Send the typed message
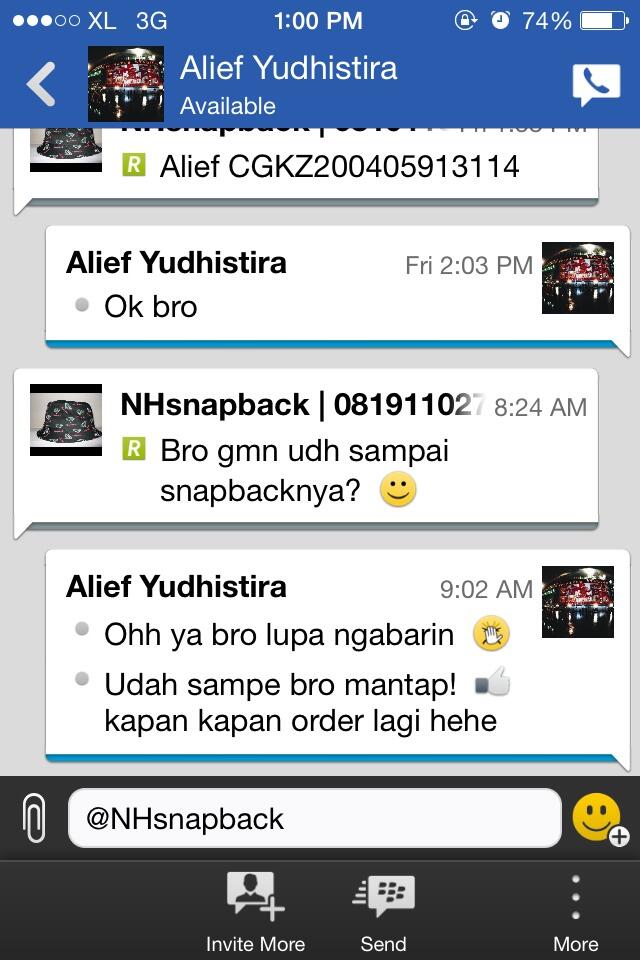This screenshot has height=960, width=640. 383,911
